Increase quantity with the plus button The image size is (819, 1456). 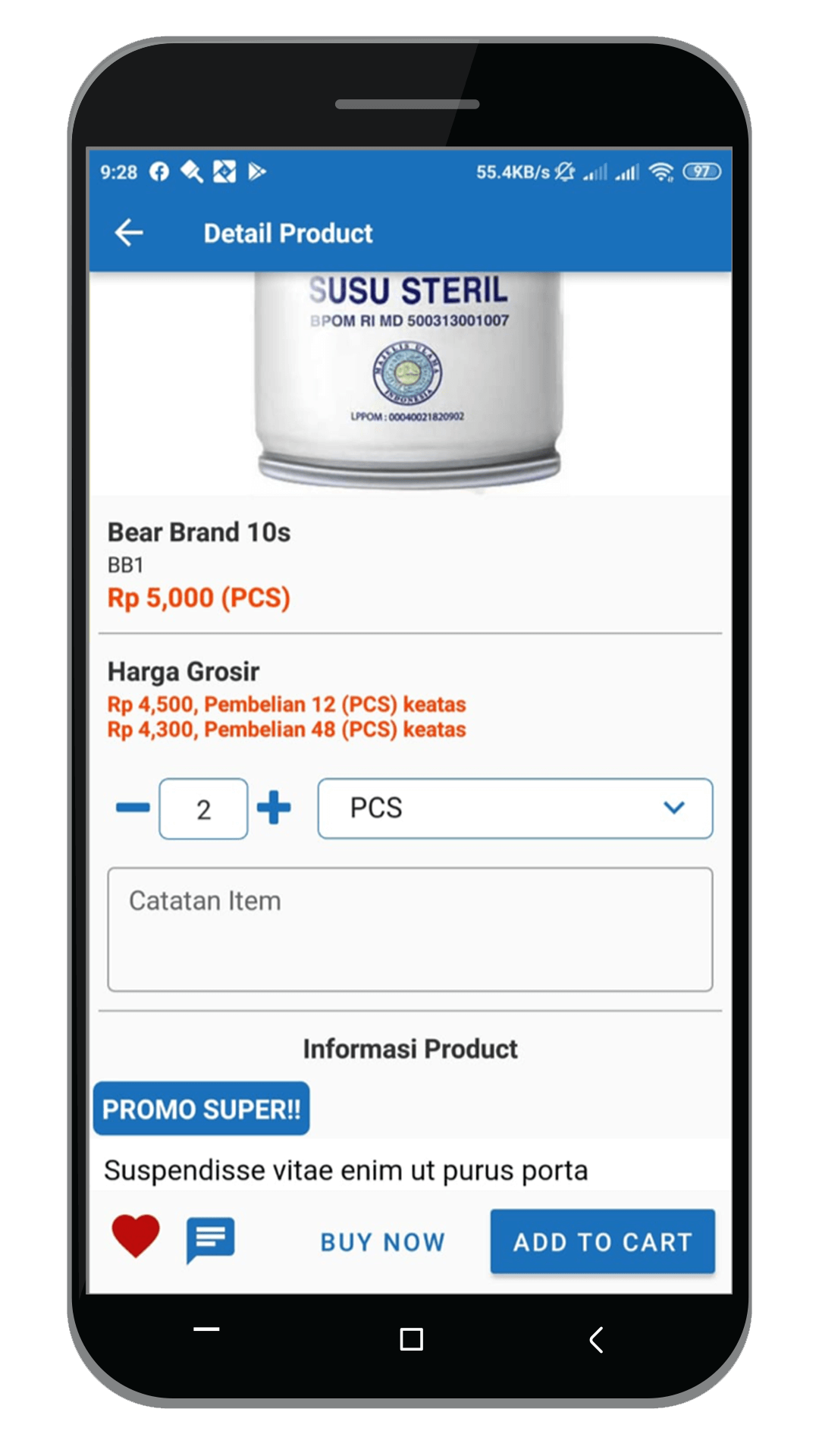tap(274, 808)
